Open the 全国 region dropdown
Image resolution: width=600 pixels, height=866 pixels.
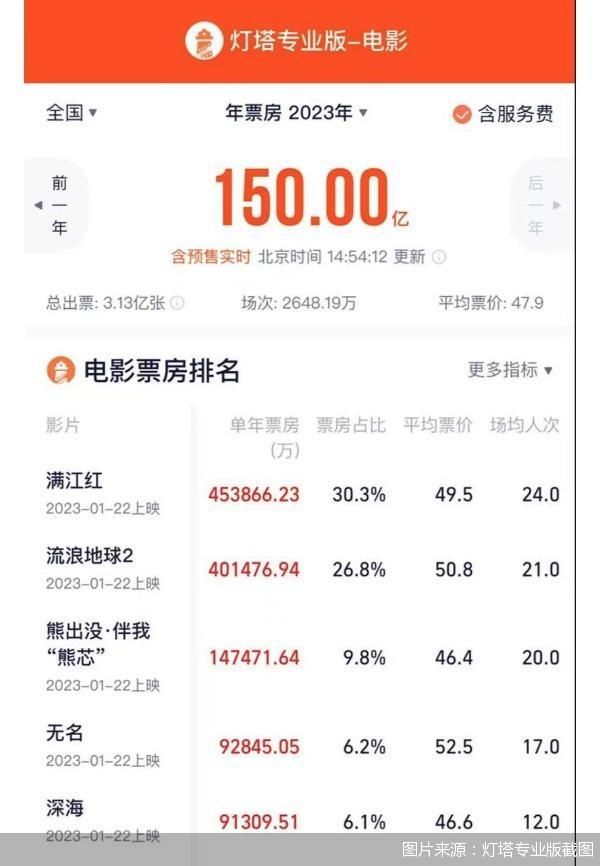click(72, 113)
